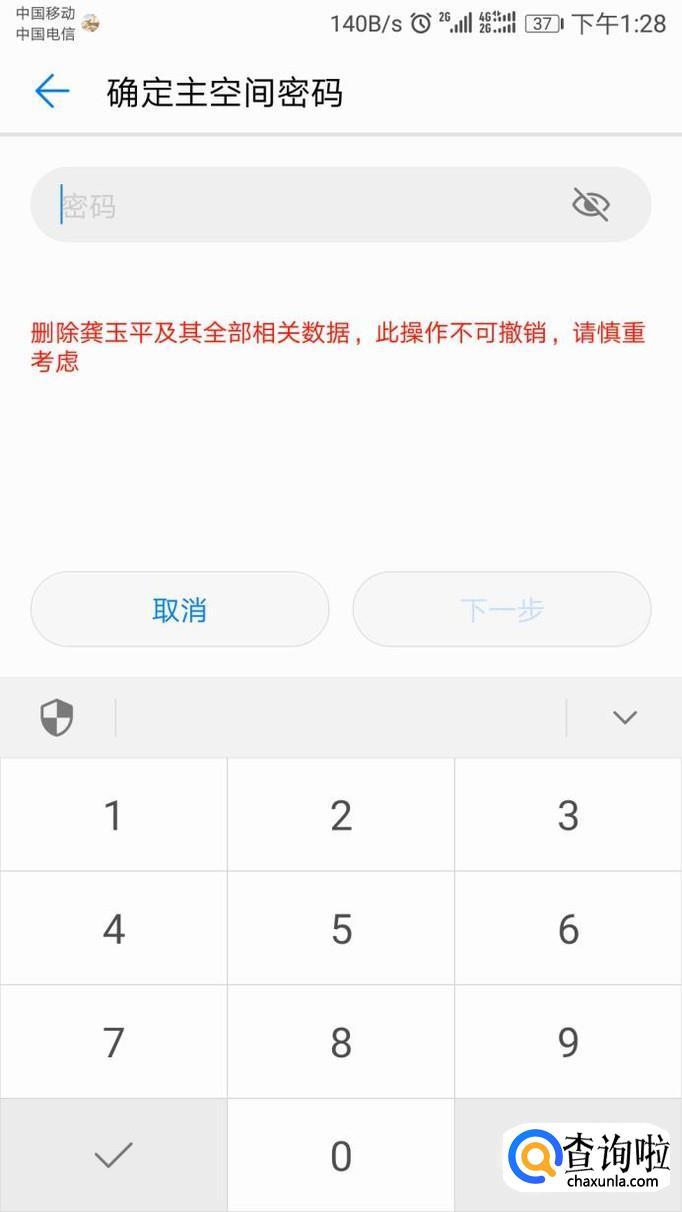Tap the 取消 cancel button
This screenshot has height=1212, width=682.
click(x=180, y=609)
